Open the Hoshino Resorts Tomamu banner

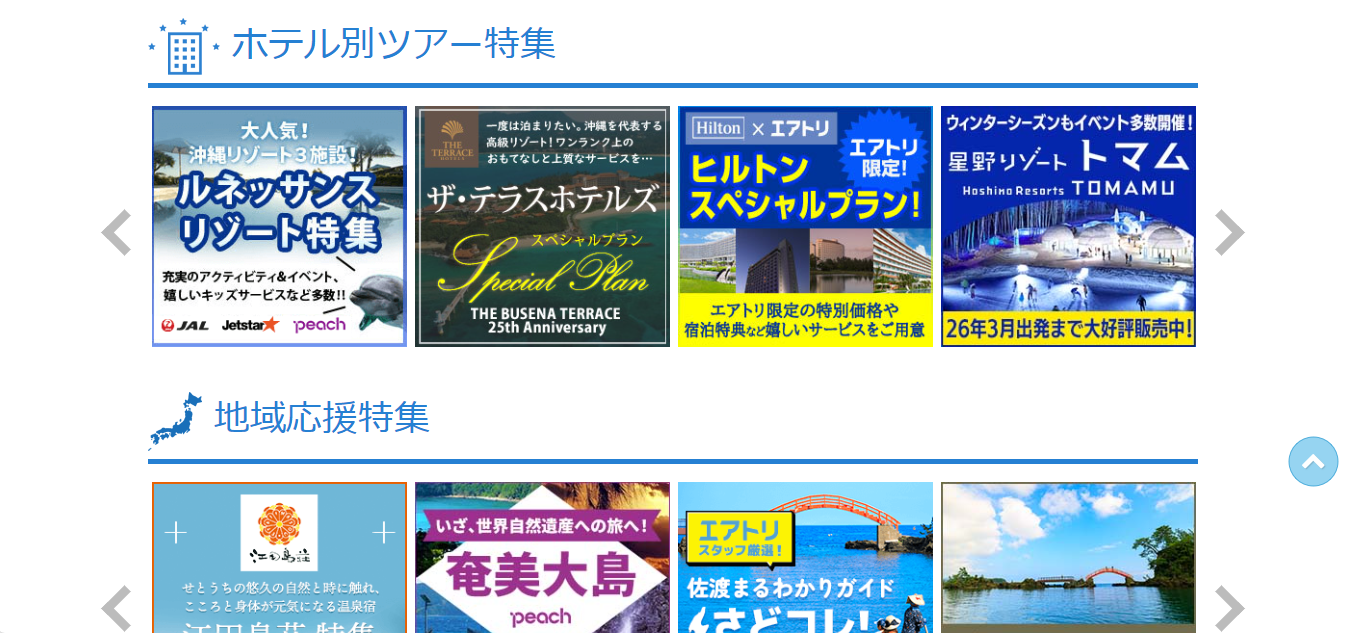(1068, 227)
